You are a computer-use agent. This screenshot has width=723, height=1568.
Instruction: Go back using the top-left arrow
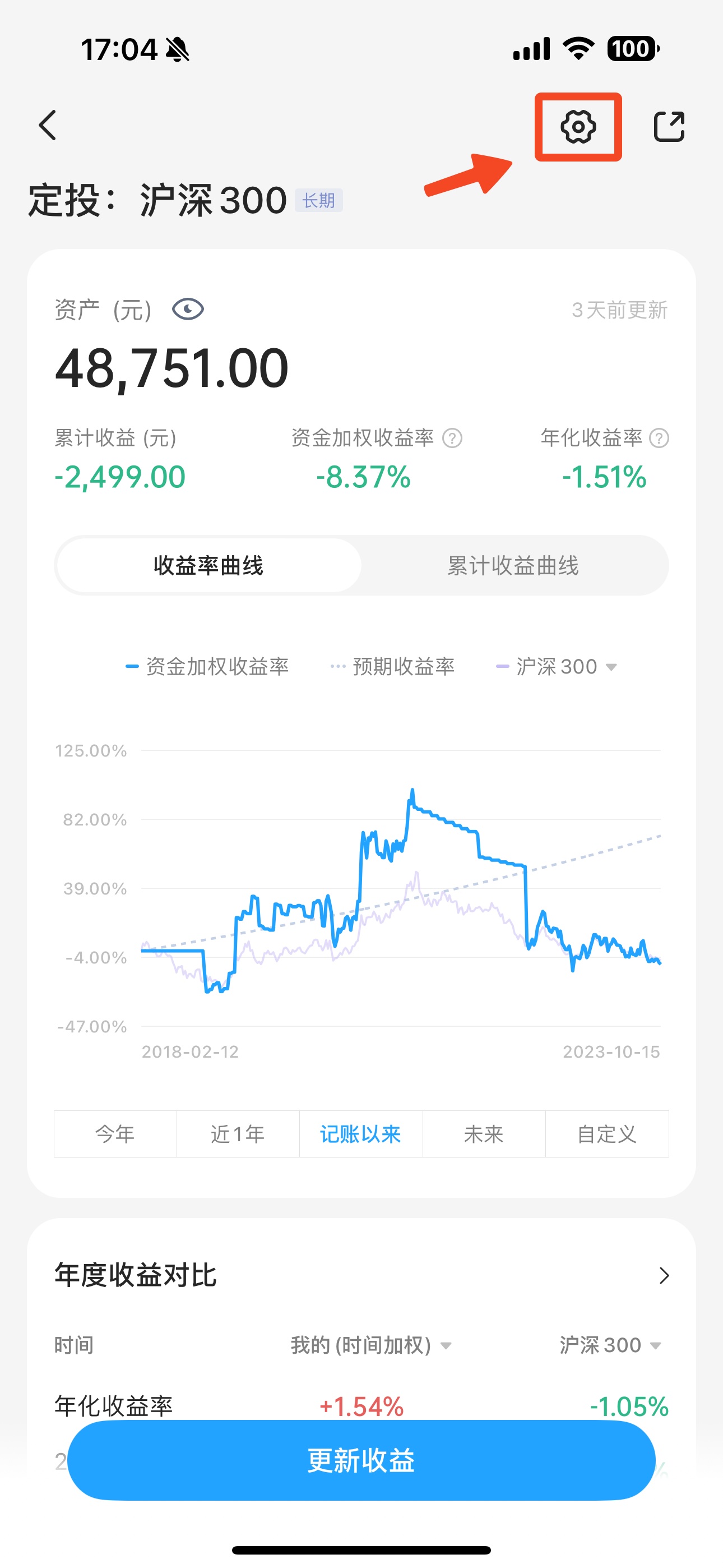coord(48,126)
